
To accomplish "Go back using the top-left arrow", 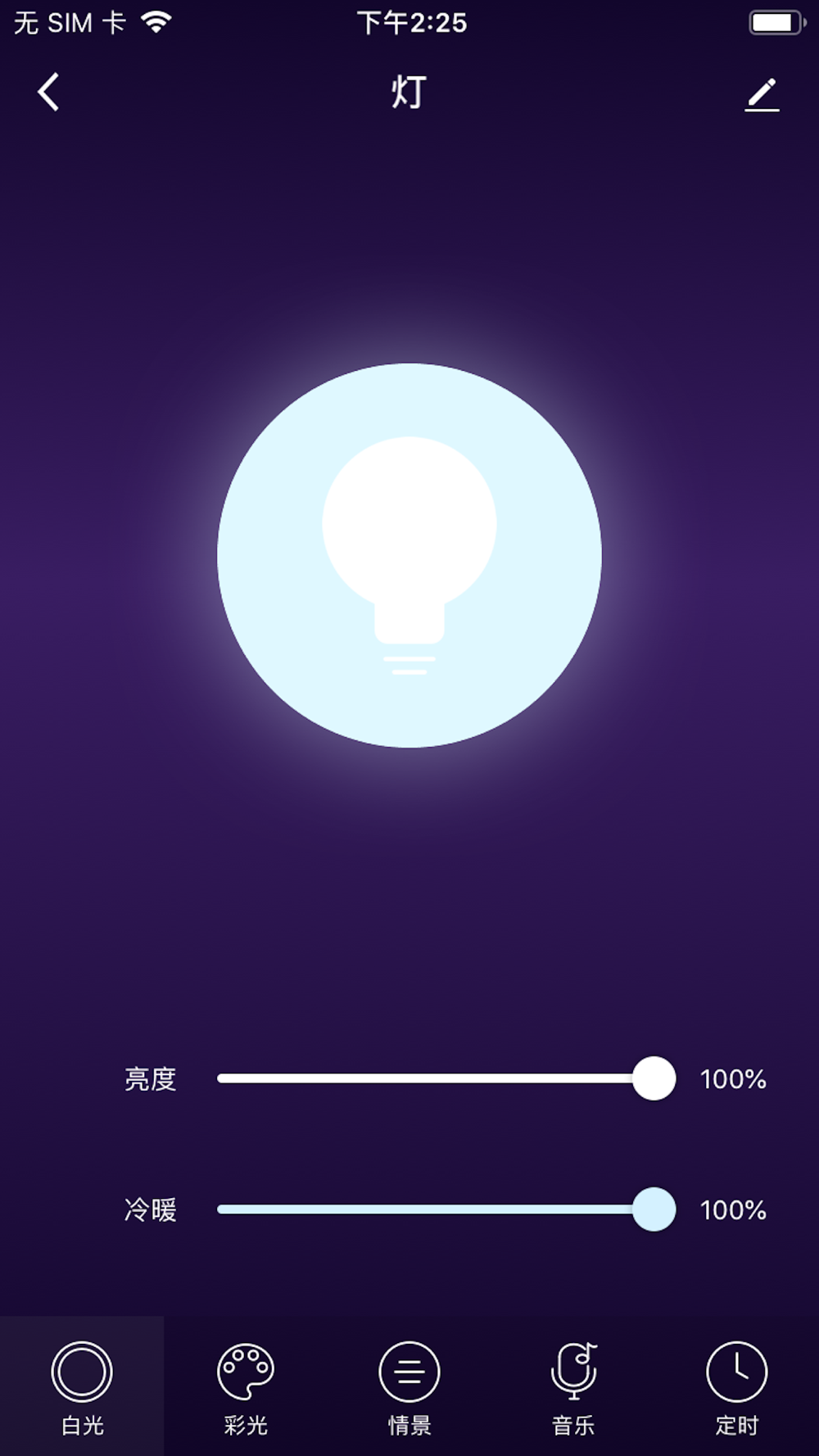I will pyautogui.click(x=49, y=92).
